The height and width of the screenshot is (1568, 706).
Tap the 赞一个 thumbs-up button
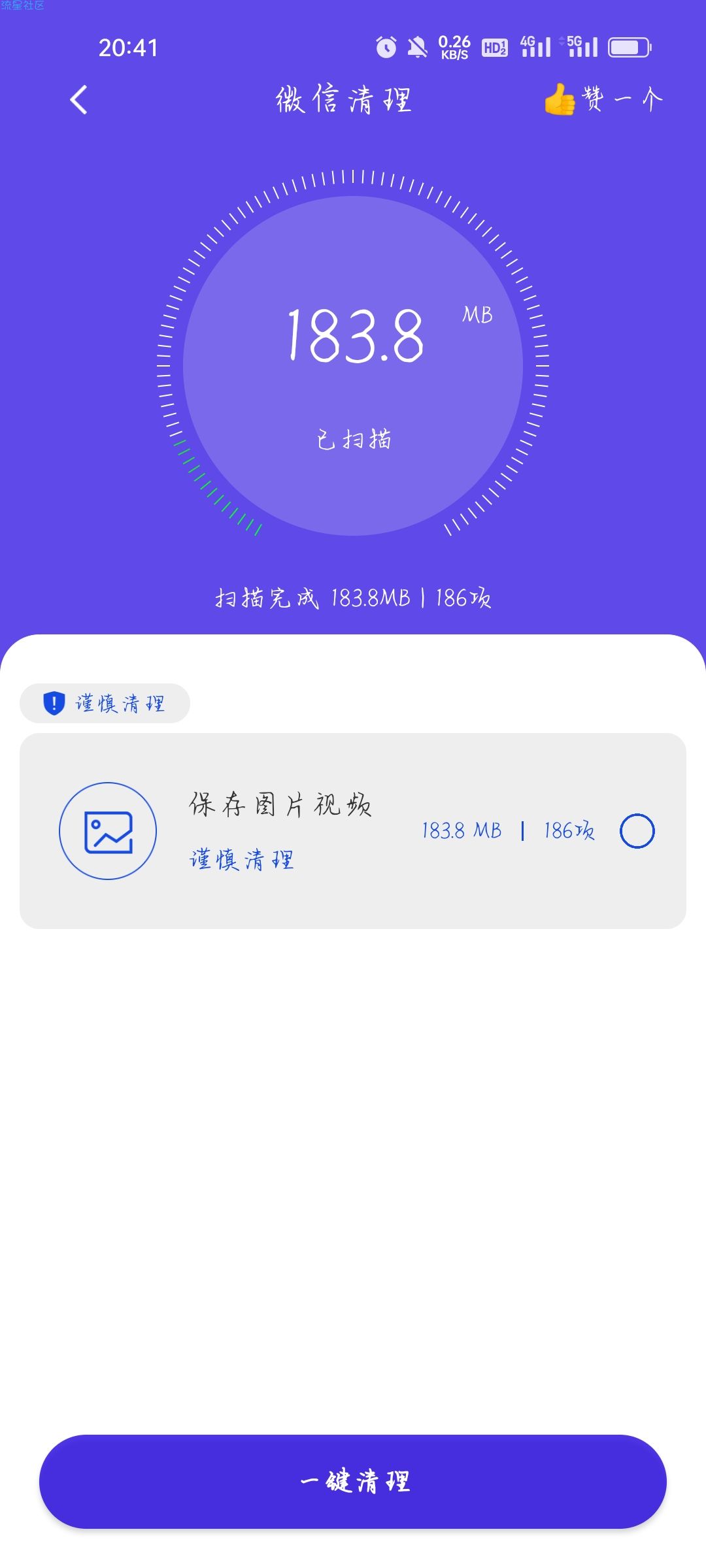click(603, 100)
